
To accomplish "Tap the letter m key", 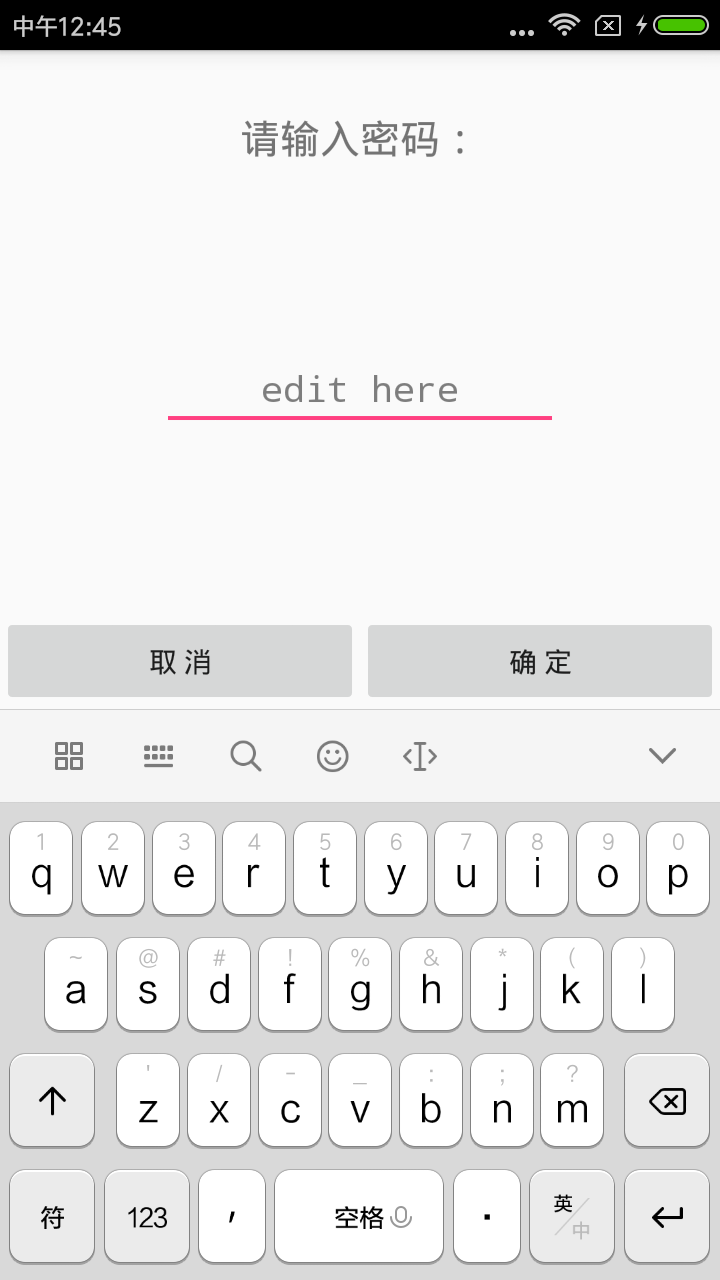I will coord(572,1101).
